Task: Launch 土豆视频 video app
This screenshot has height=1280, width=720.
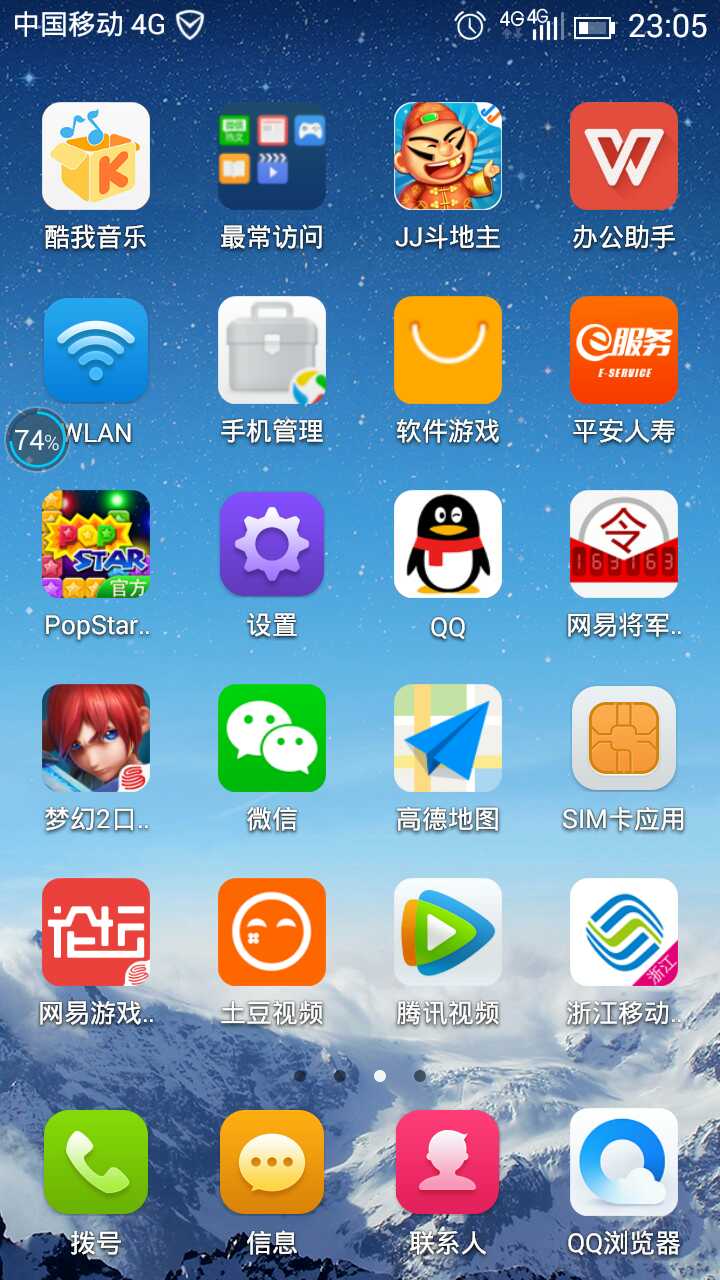Action: click(x=272, y=932)
